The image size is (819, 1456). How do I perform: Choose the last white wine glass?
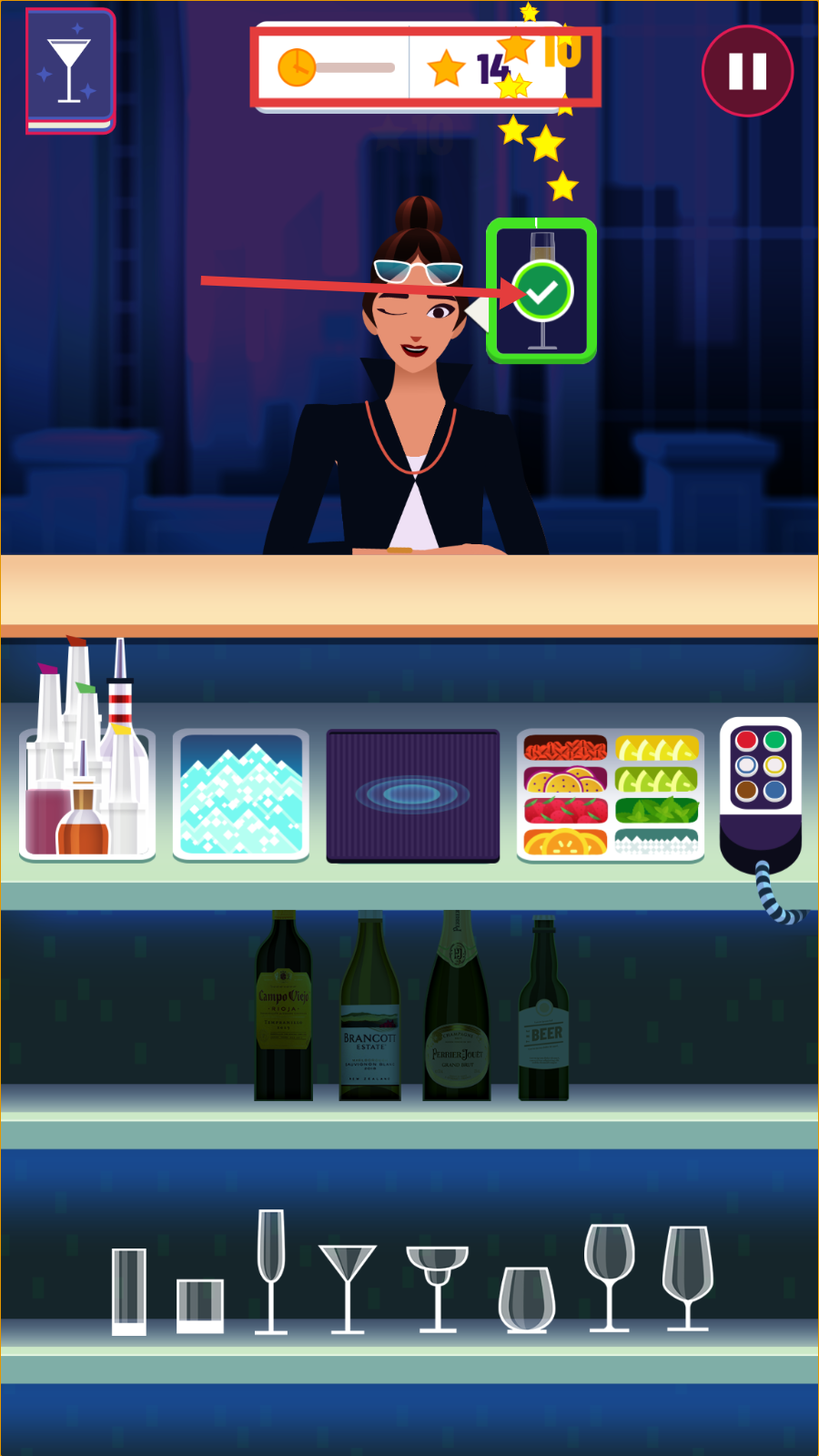[x=687, y=1276]
